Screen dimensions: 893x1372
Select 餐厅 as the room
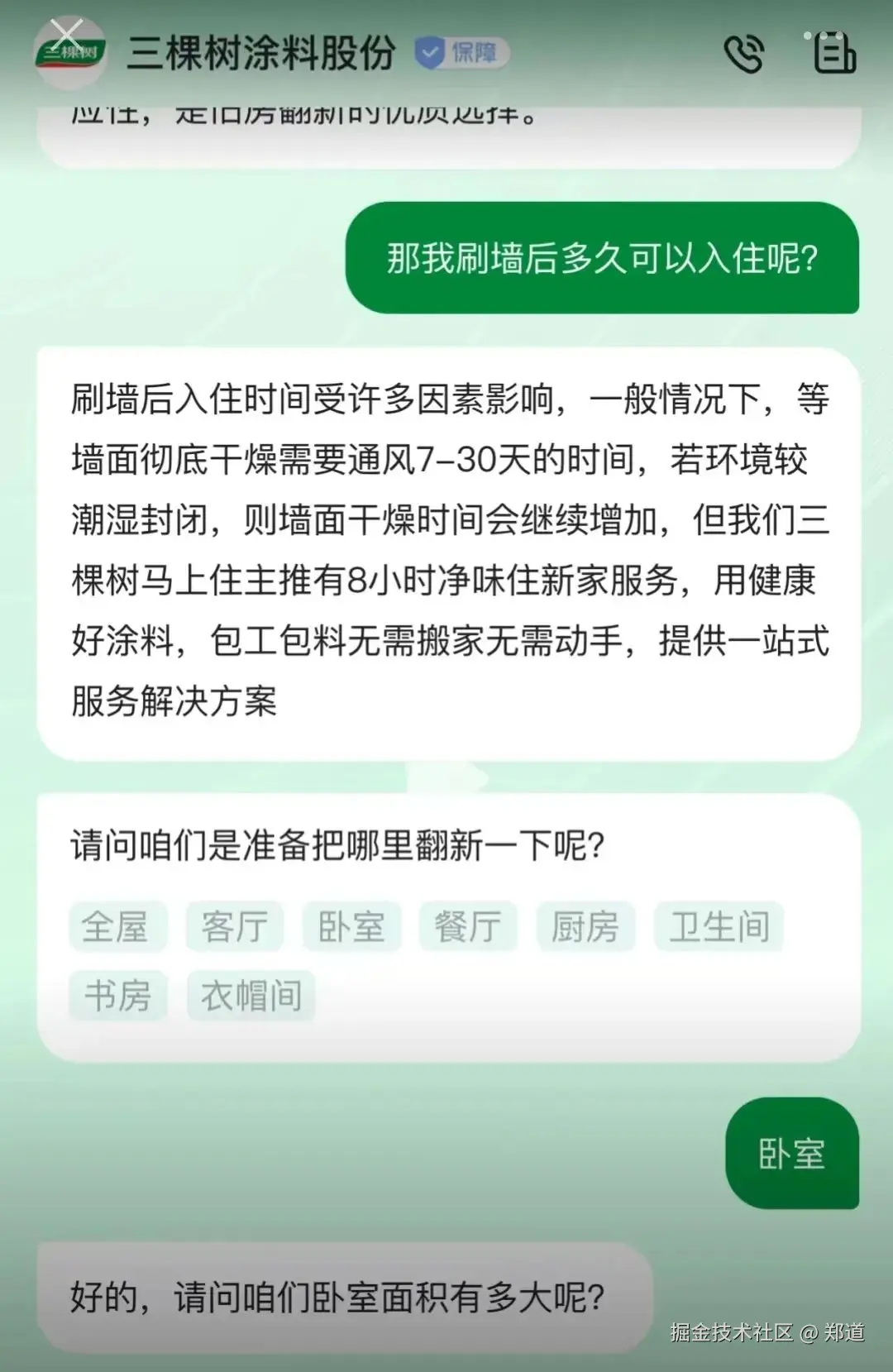pos(469,926)
